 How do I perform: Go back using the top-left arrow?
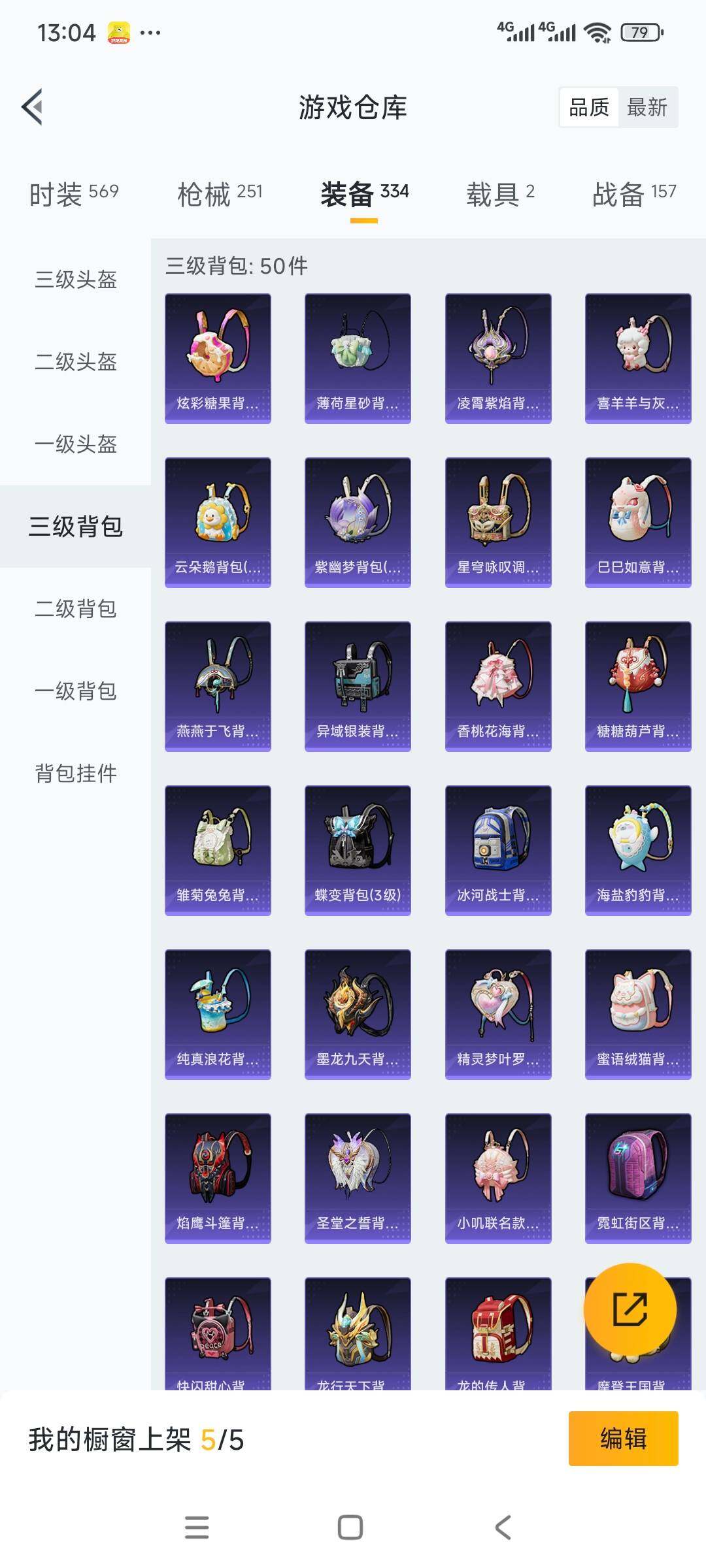coord(33,106)
